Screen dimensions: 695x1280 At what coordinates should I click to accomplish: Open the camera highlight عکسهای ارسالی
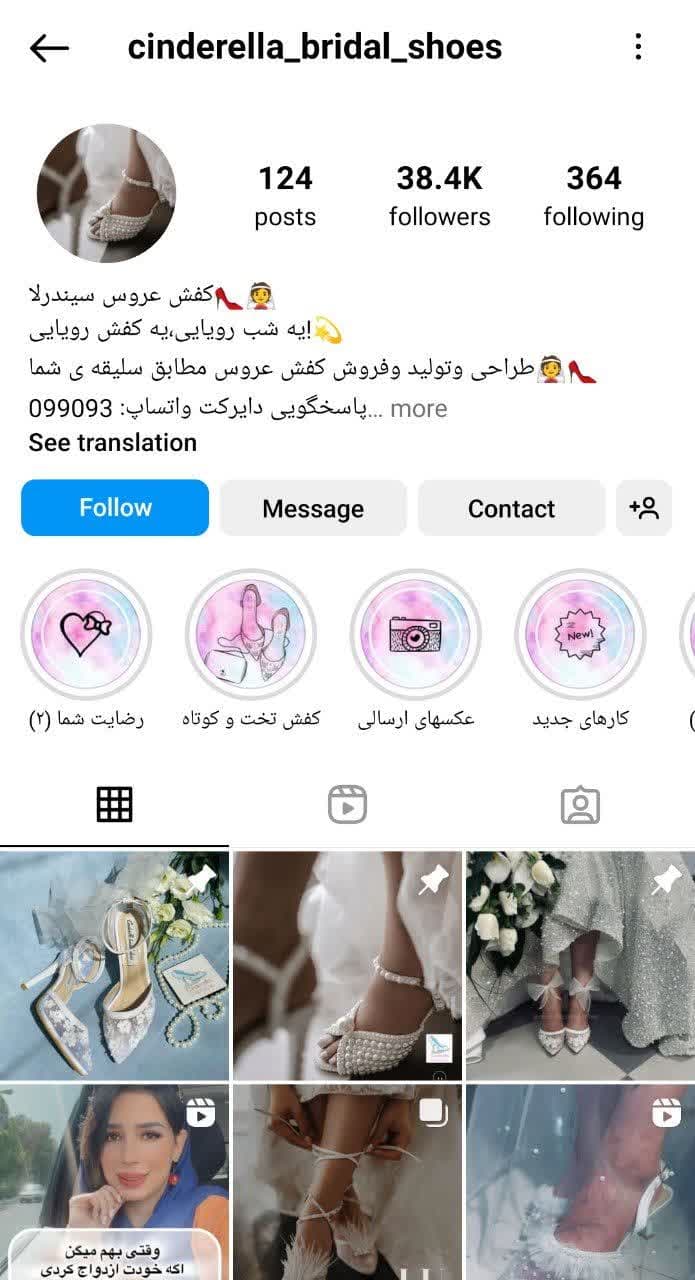tap(415, 634)
